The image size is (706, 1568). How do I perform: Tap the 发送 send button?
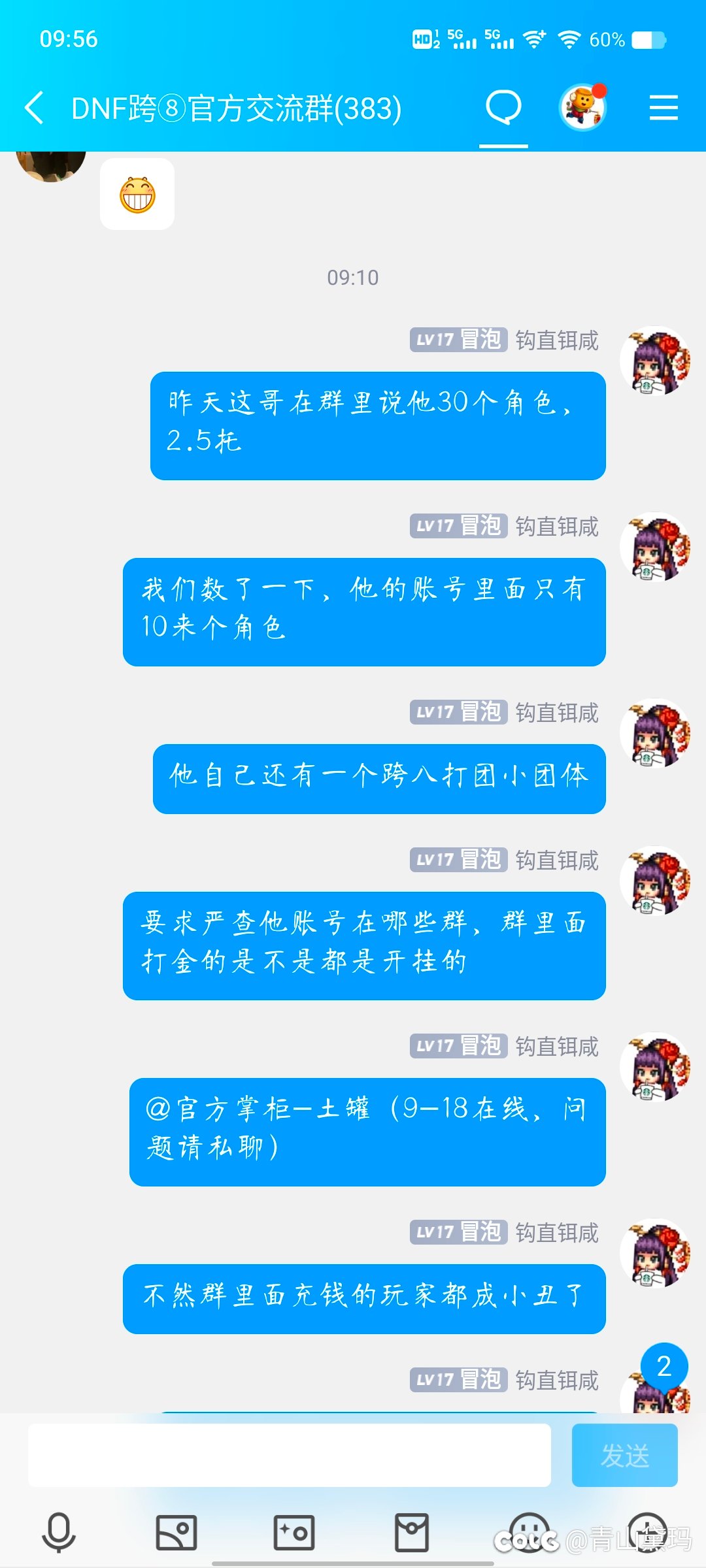pyautogui.click(x=624, y=1455)
